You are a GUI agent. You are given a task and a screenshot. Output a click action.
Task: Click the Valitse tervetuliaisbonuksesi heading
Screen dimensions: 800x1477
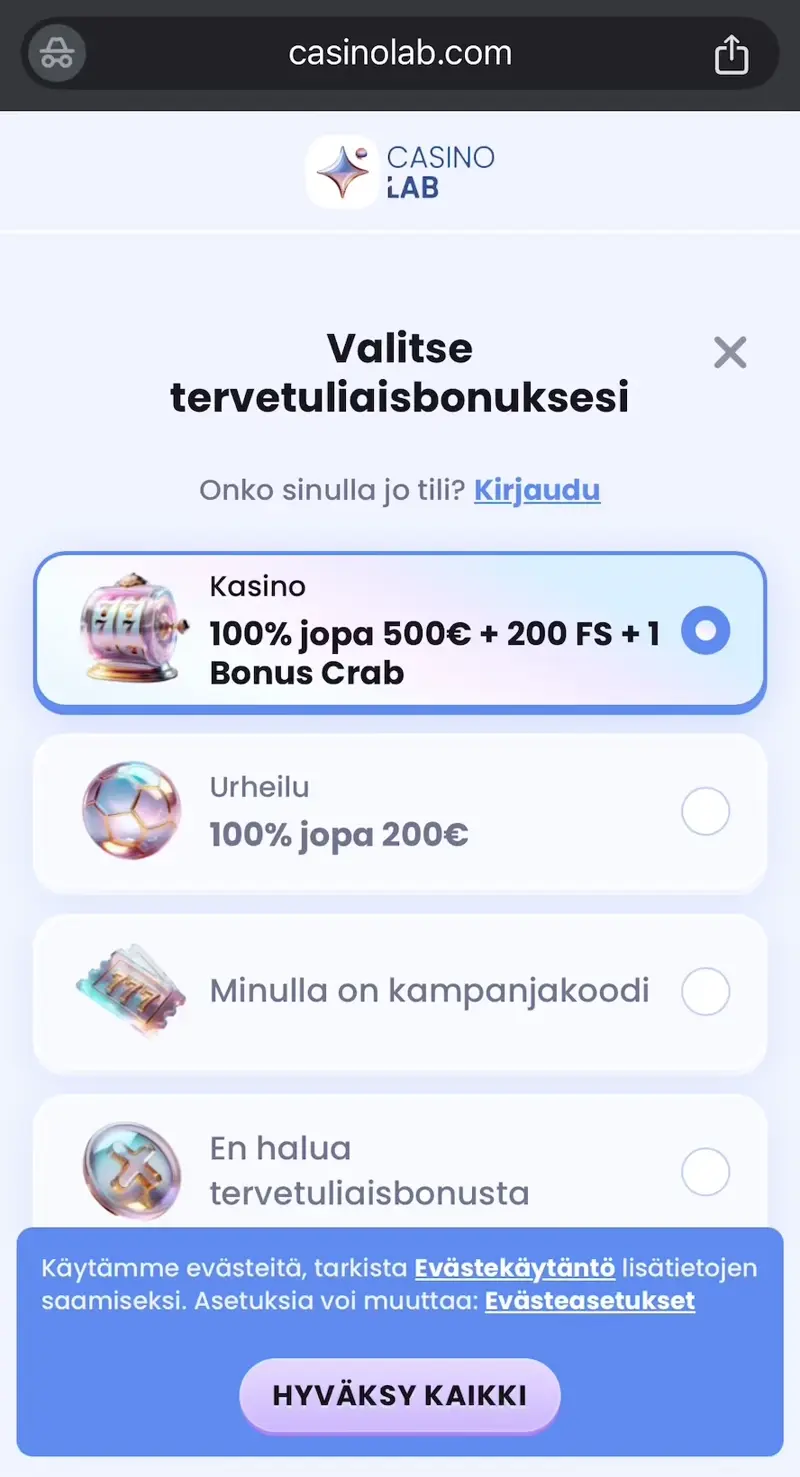[x=400, y=373]
